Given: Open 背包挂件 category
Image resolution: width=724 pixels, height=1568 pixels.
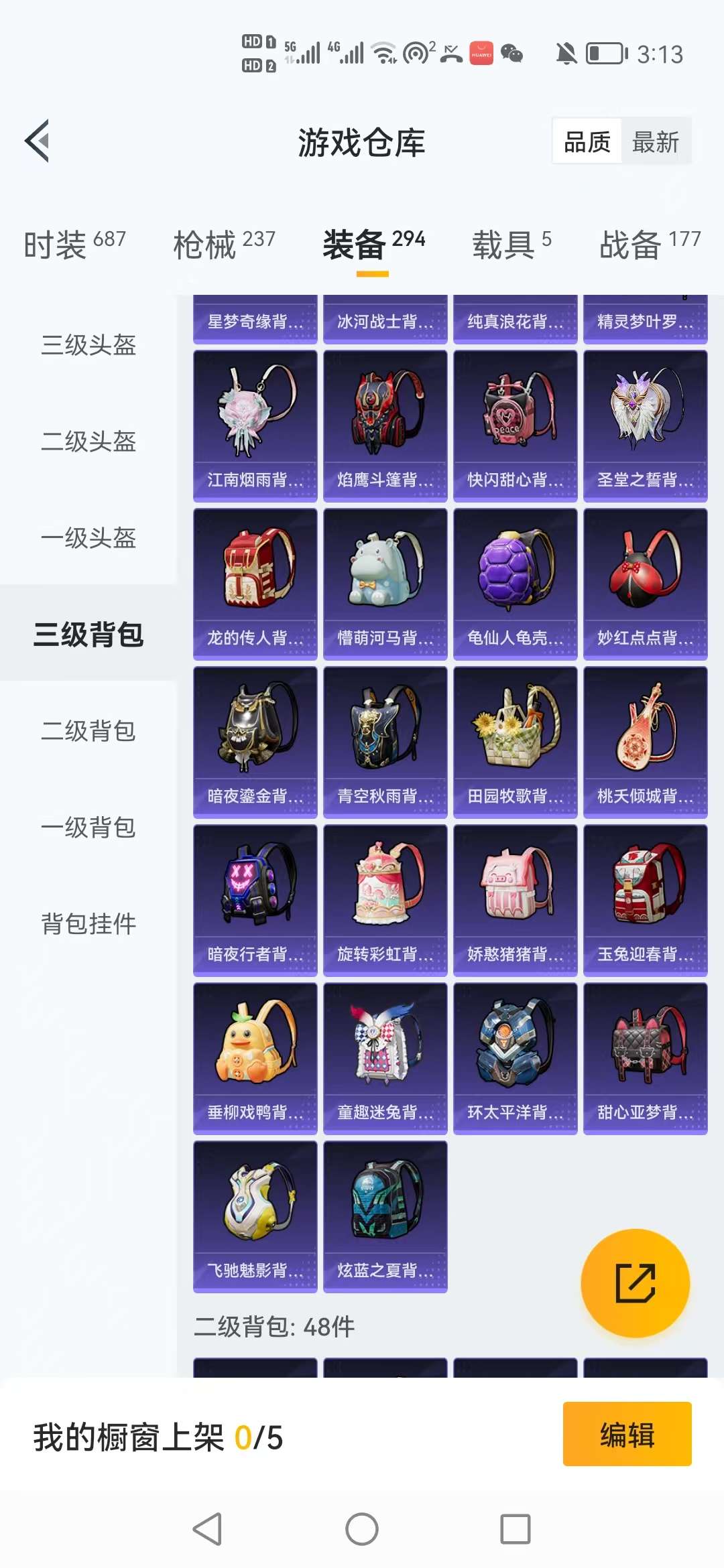Looking at the screenshot, I should point(88,924).
